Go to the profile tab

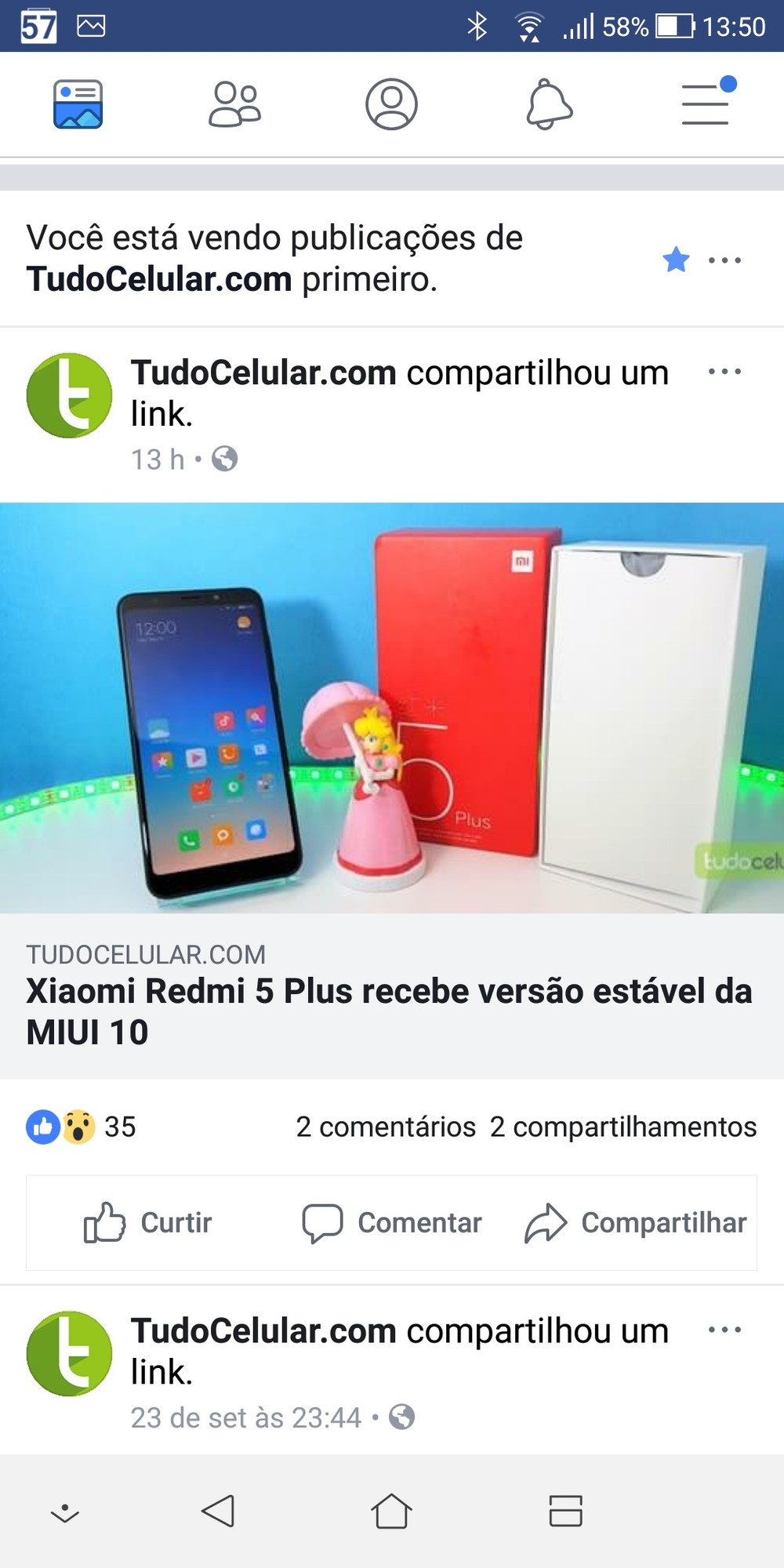[391, 104]
